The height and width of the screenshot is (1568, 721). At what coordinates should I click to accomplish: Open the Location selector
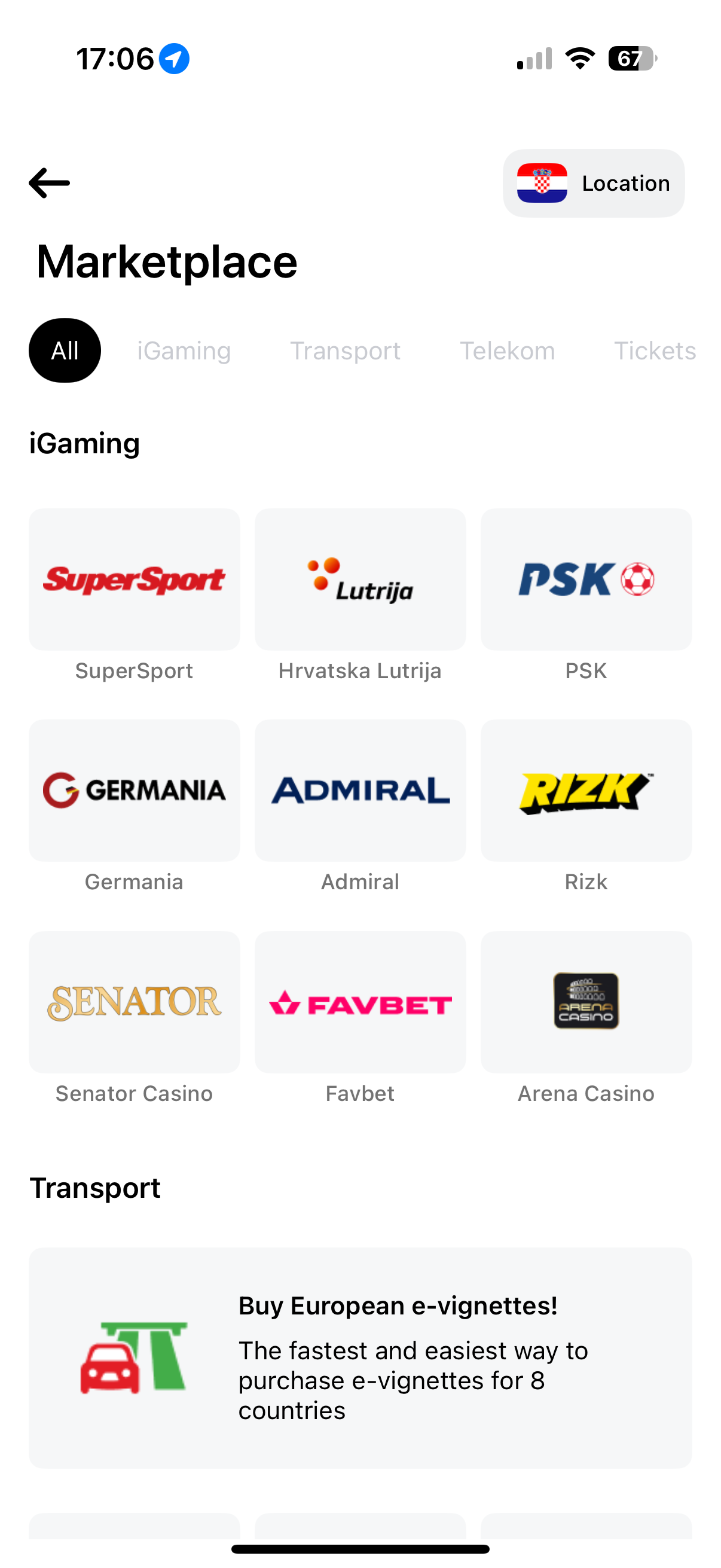tap(593, 183)
